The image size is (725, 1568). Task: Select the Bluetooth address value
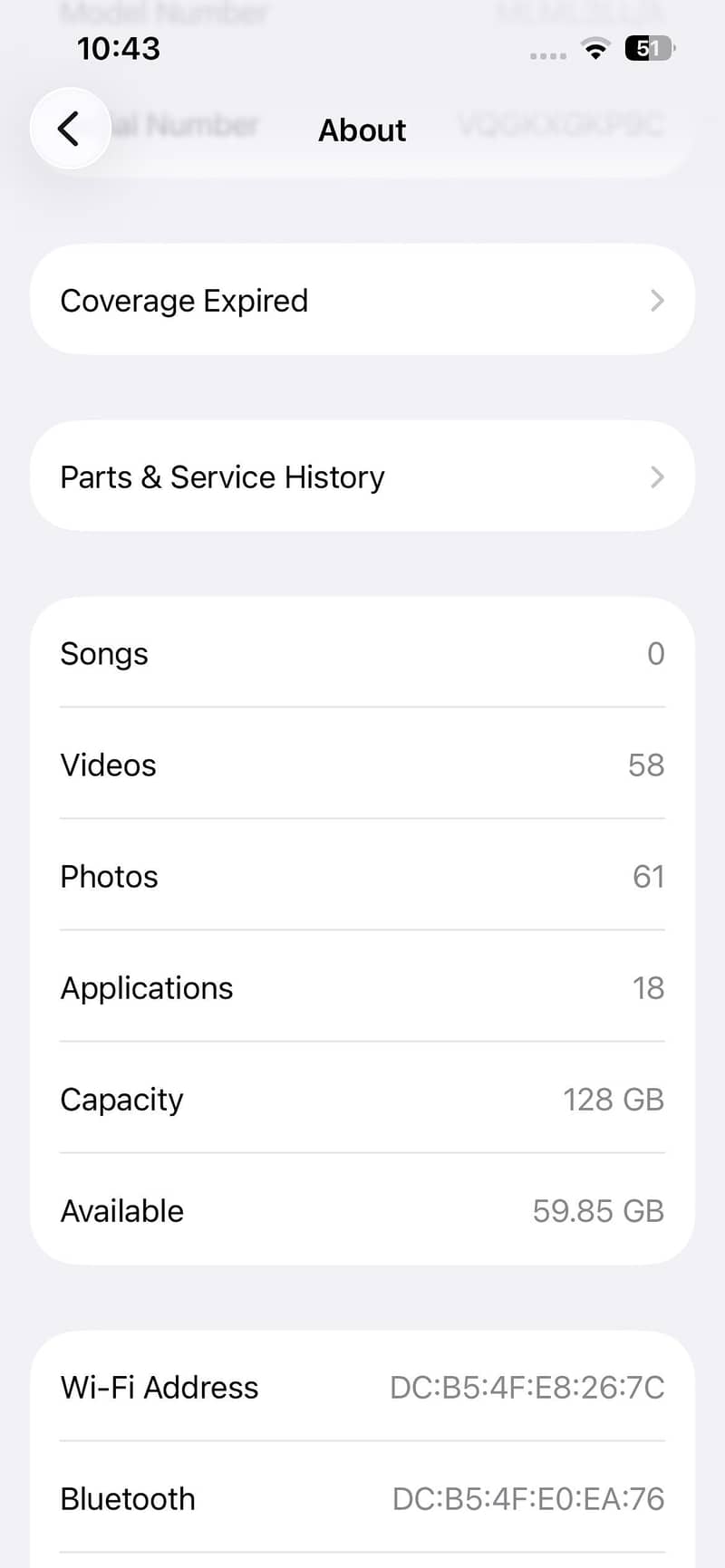(528, 1498)
